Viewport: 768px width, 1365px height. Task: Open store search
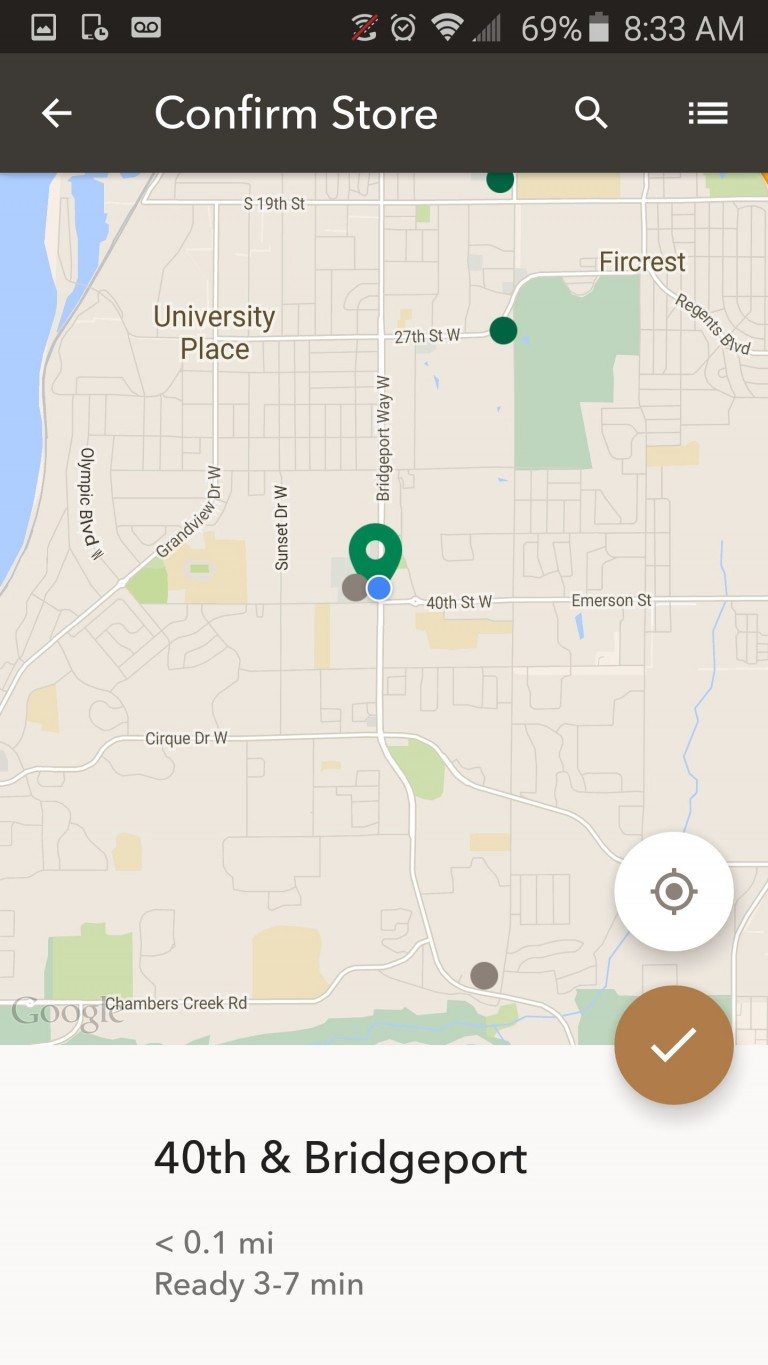point(591,113)
